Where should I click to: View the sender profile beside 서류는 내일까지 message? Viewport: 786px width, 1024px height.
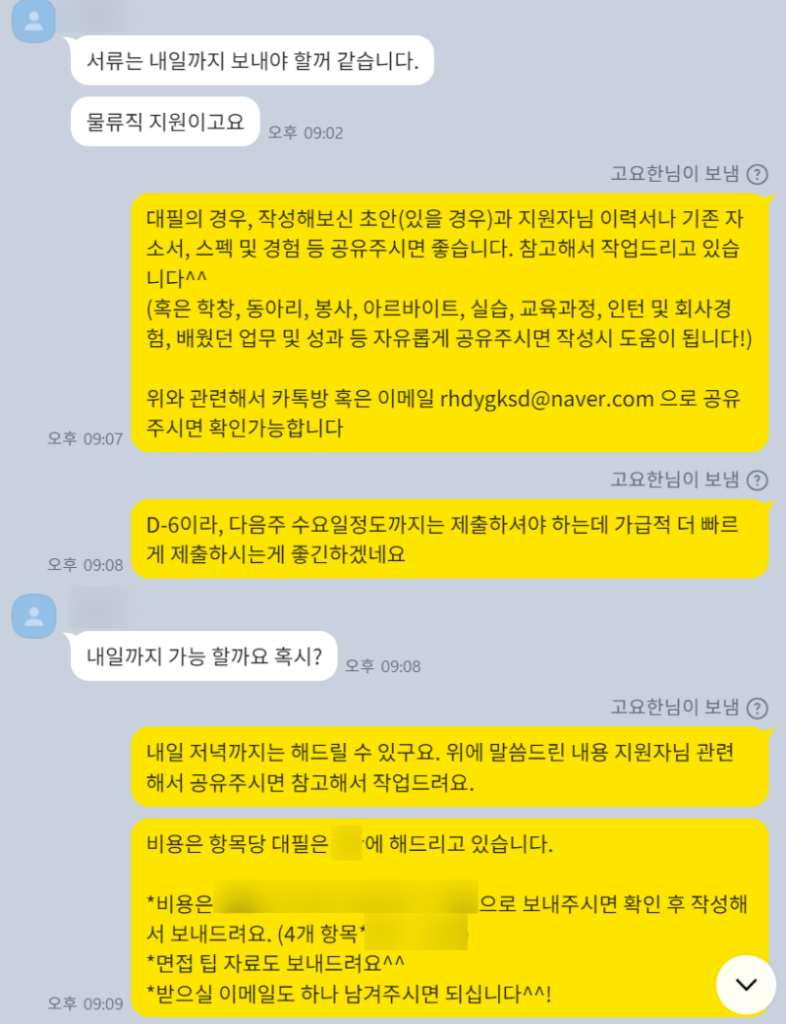[x=34, y=20]
